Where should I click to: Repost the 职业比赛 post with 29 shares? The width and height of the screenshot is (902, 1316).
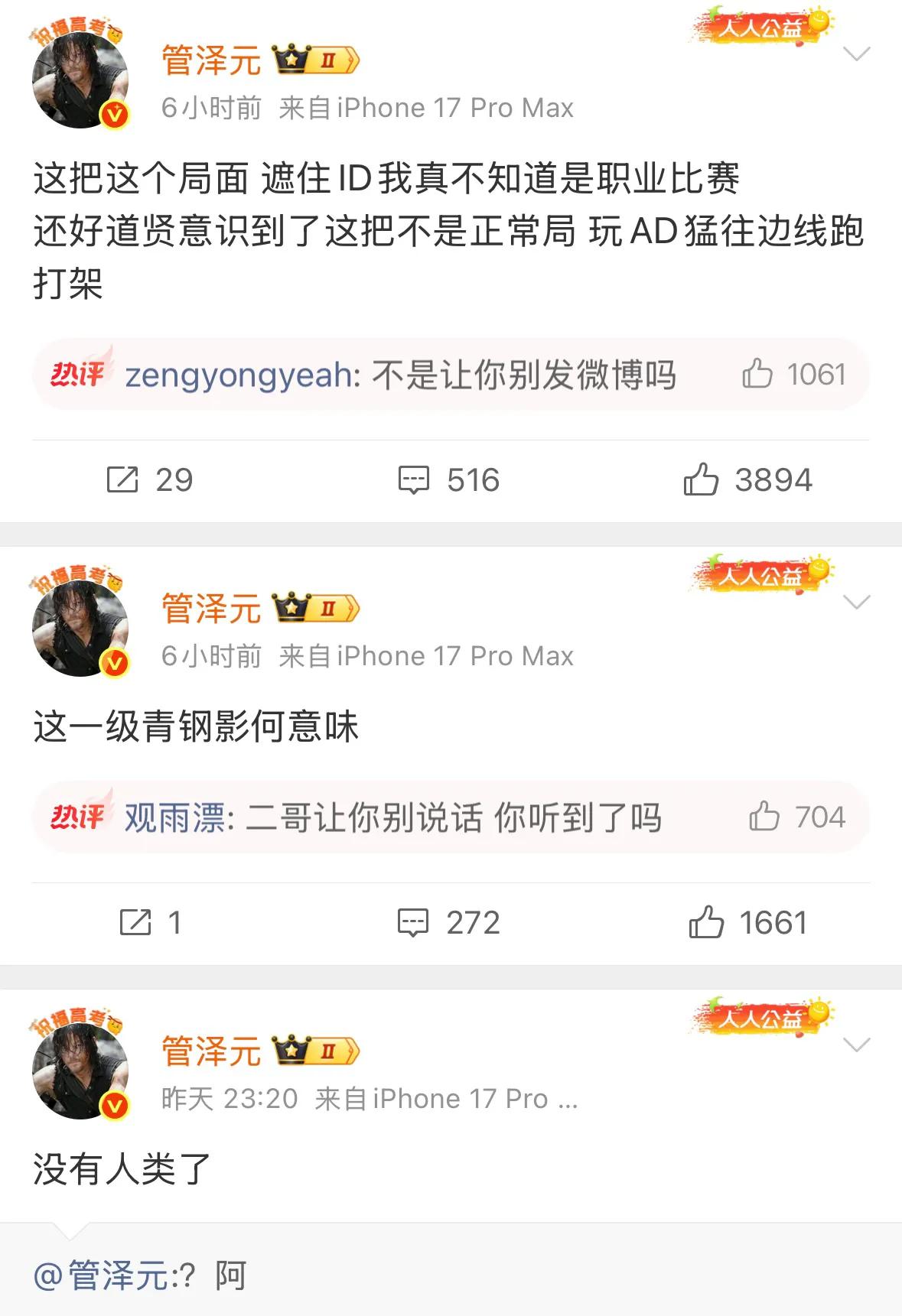click(148, 480)
